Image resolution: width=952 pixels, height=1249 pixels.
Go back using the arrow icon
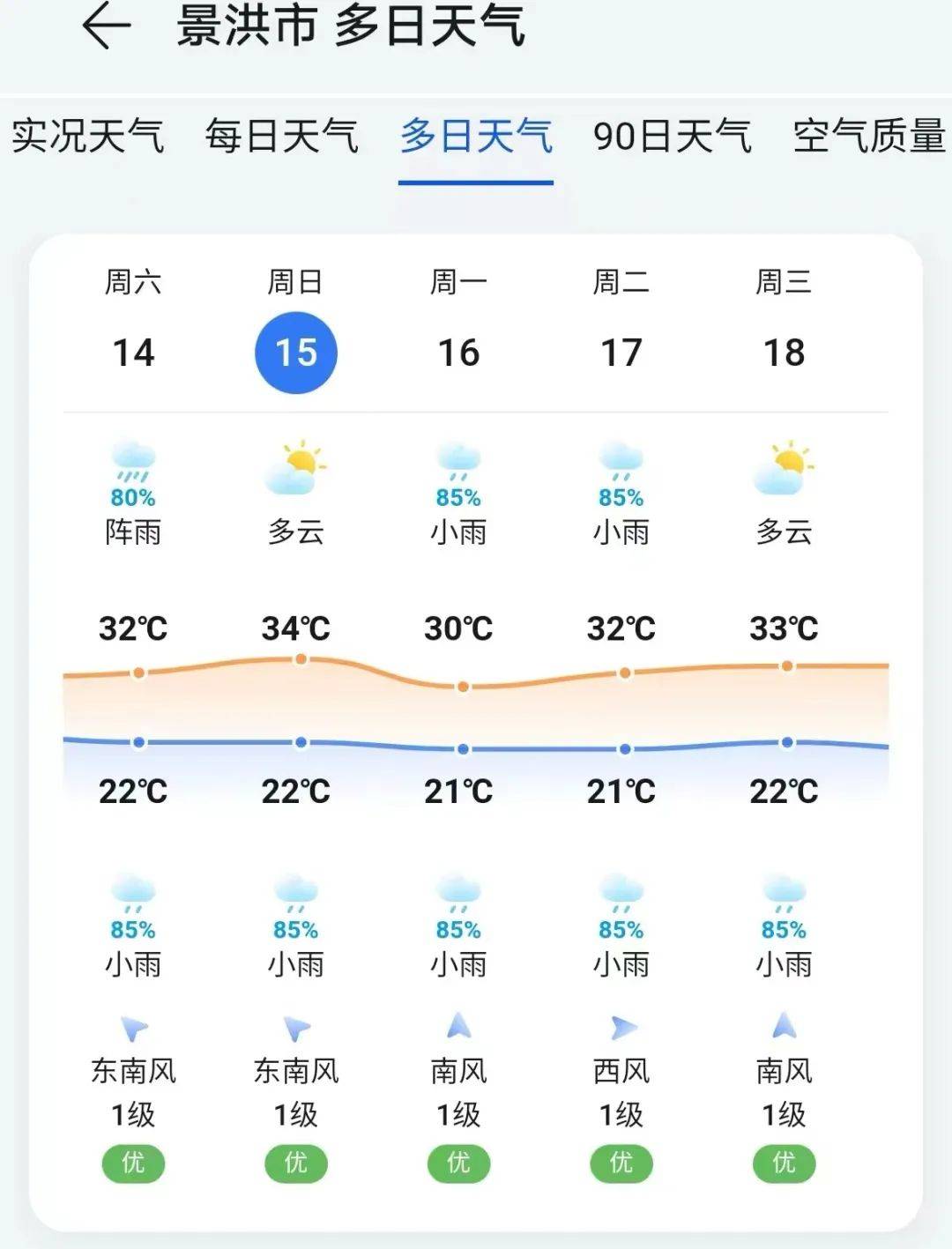coord(107,26)
